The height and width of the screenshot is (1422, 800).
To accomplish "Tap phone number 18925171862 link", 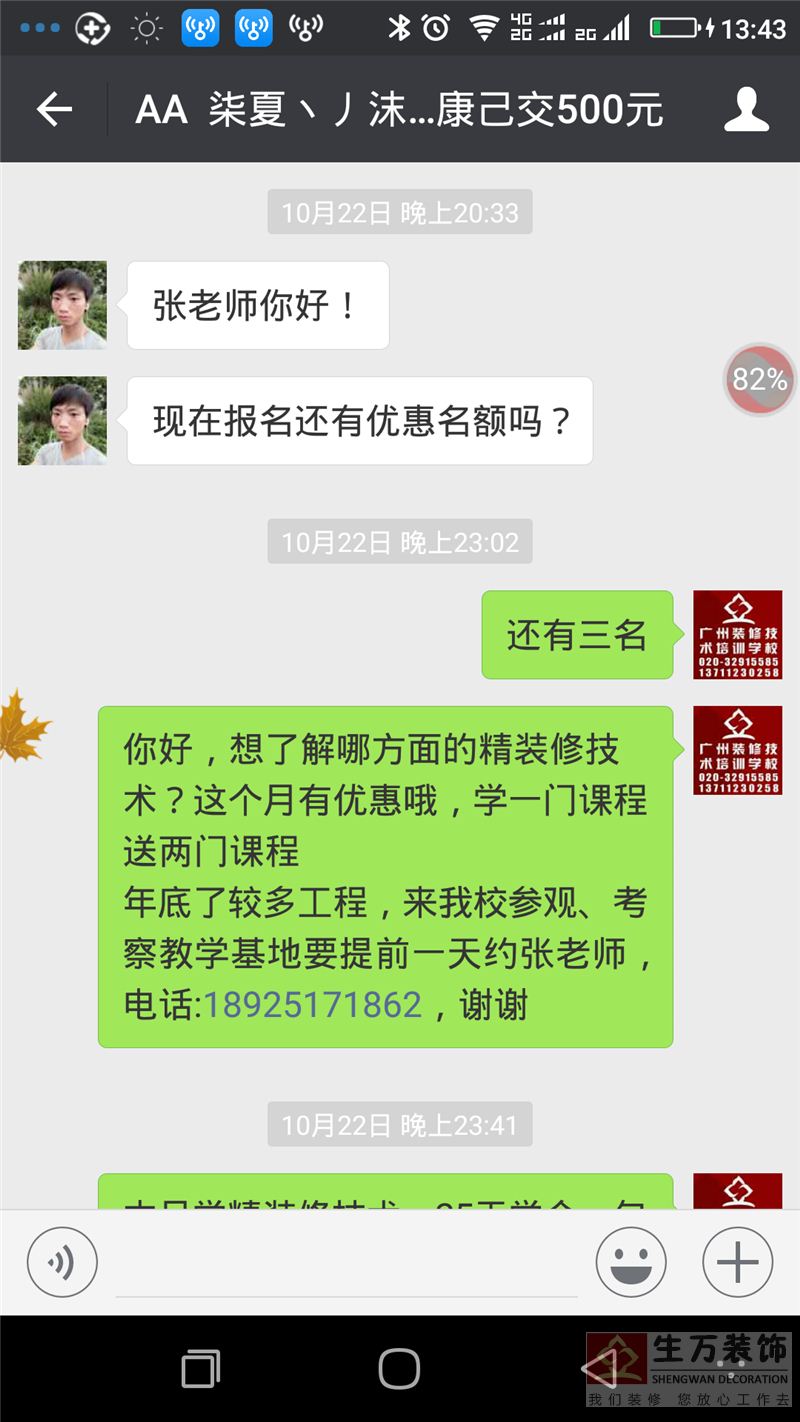I will (313, 1004).
